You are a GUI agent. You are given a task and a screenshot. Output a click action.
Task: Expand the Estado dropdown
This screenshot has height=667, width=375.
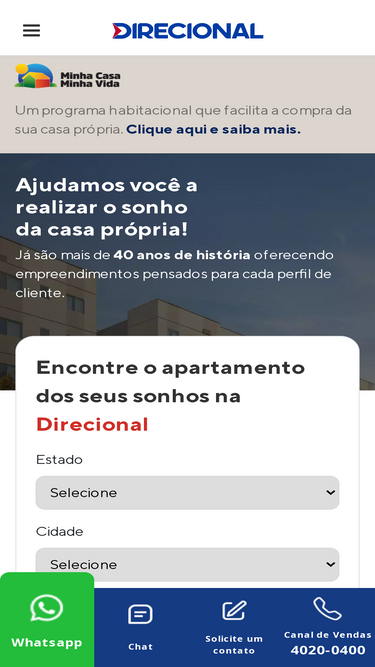tap(188, 493)
